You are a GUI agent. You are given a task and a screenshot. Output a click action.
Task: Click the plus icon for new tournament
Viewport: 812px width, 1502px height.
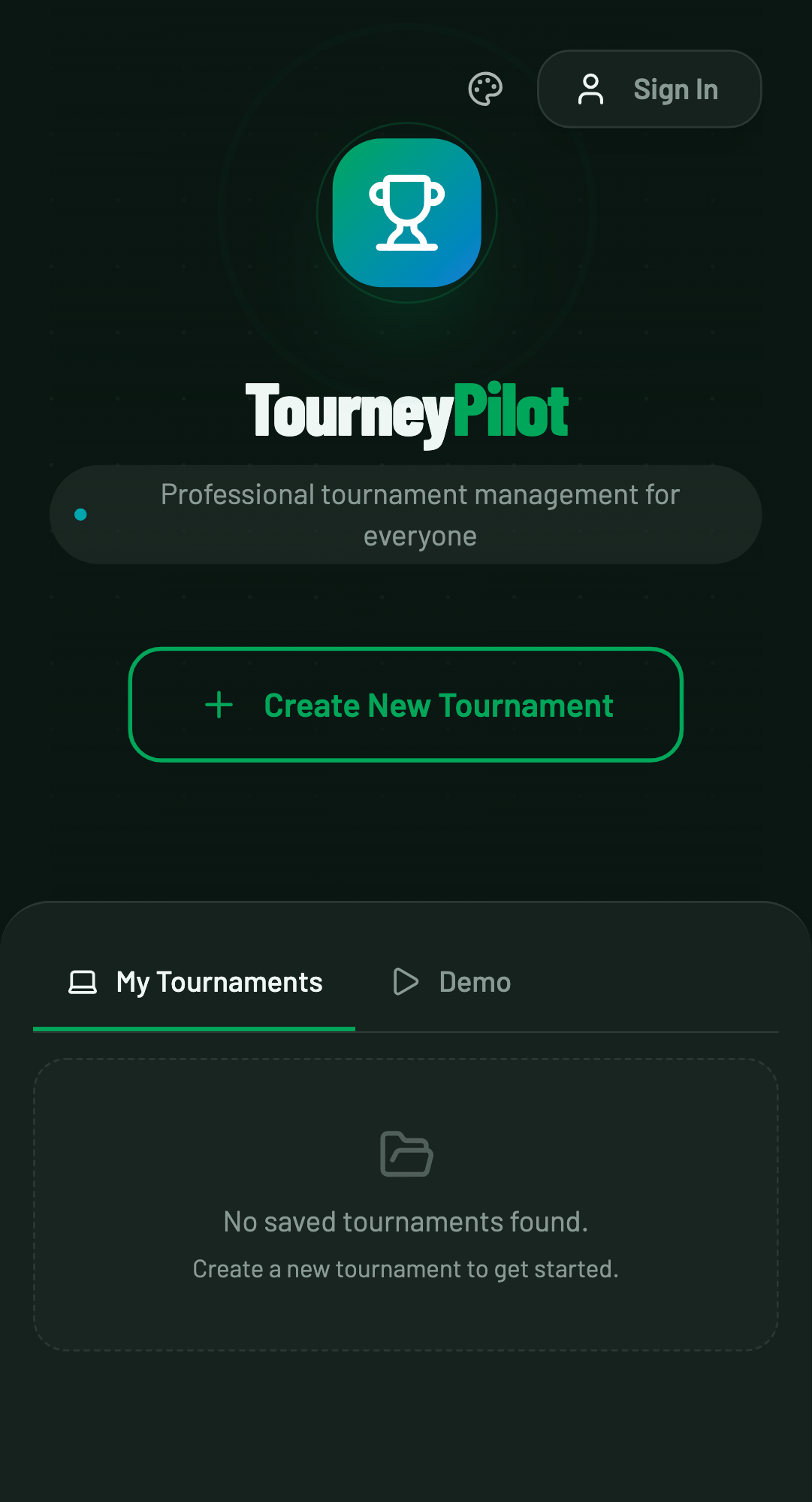(218, 705)
